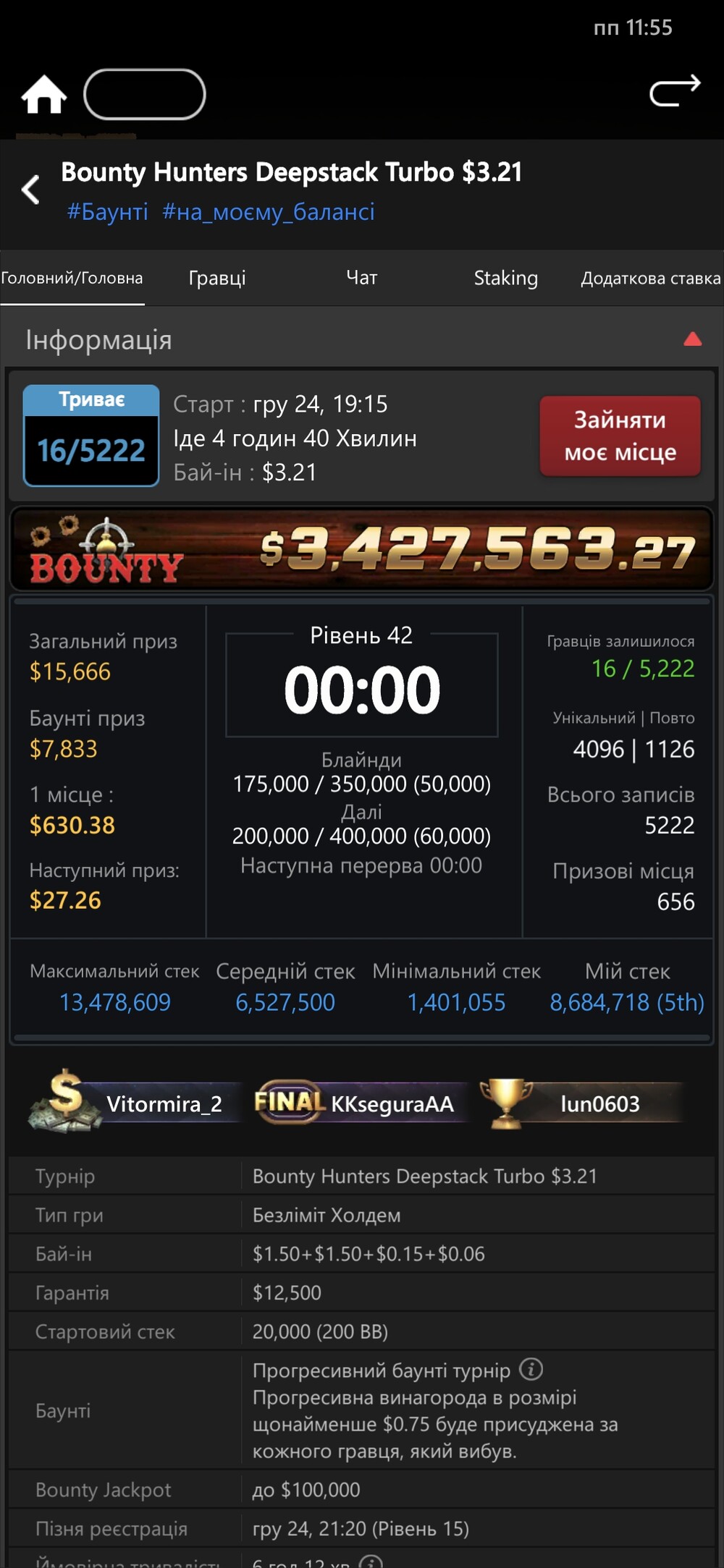Open the info icon for Прогресивний баунті турнір

pos(531,1369)
